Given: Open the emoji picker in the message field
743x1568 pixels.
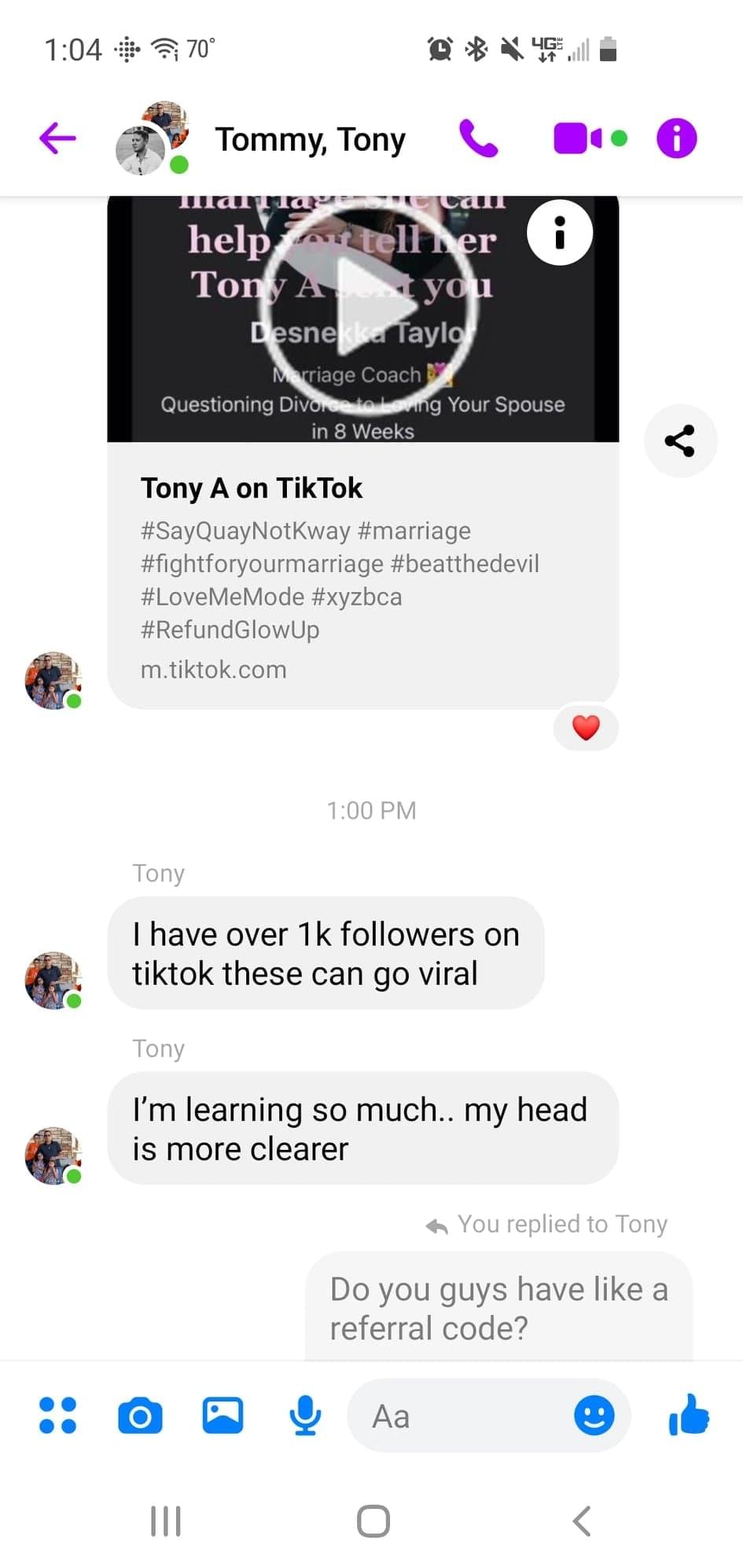Looking at the screenshot, I should (x=594, y=1416).
